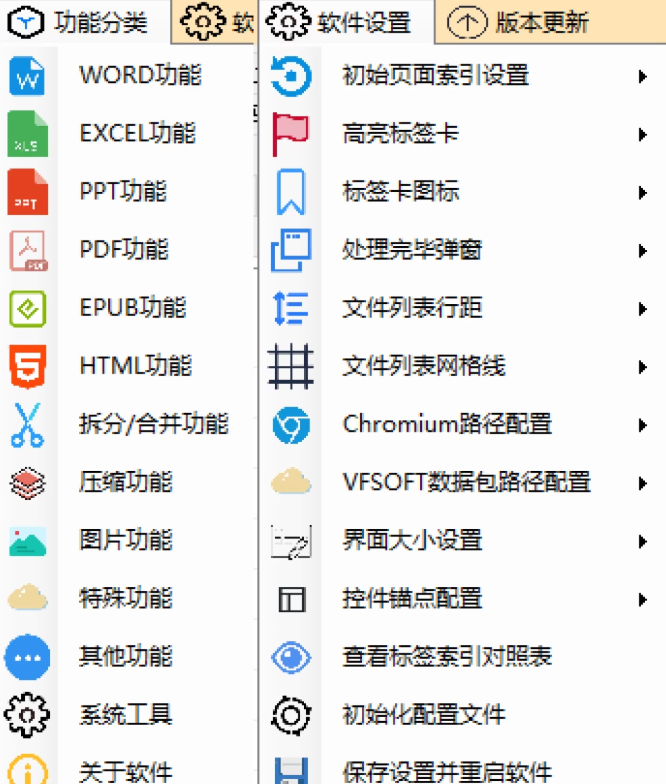Expand 高亮标签卡 submenu
The image size is (666, 784).
tap(400, 133)
